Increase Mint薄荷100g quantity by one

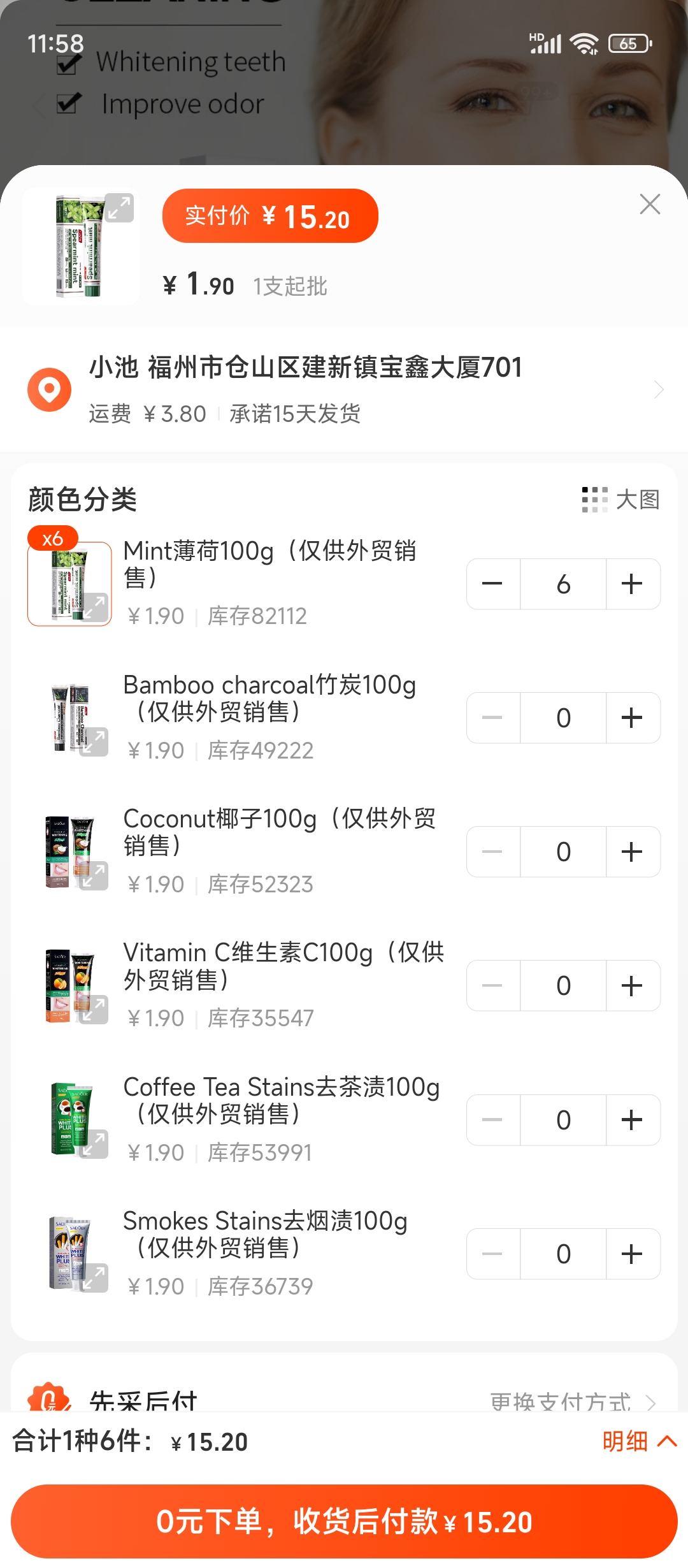click(x=633, y=584)
